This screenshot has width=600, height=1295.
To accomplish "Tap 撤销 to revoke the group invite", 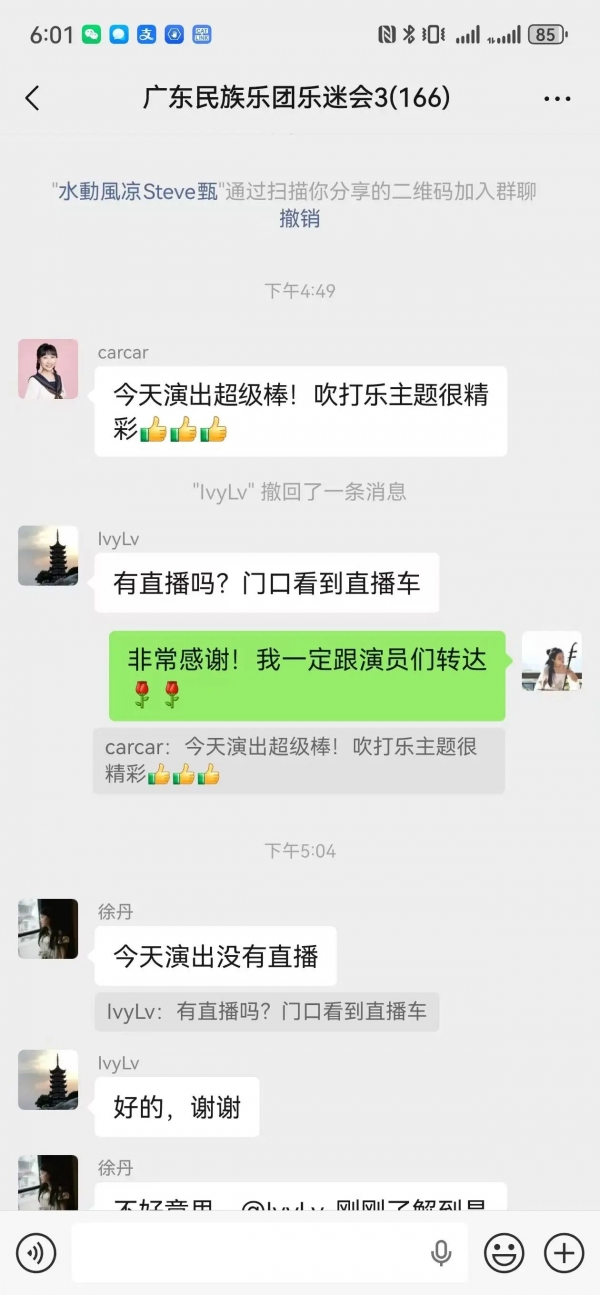I will click(x=299, y=219).
